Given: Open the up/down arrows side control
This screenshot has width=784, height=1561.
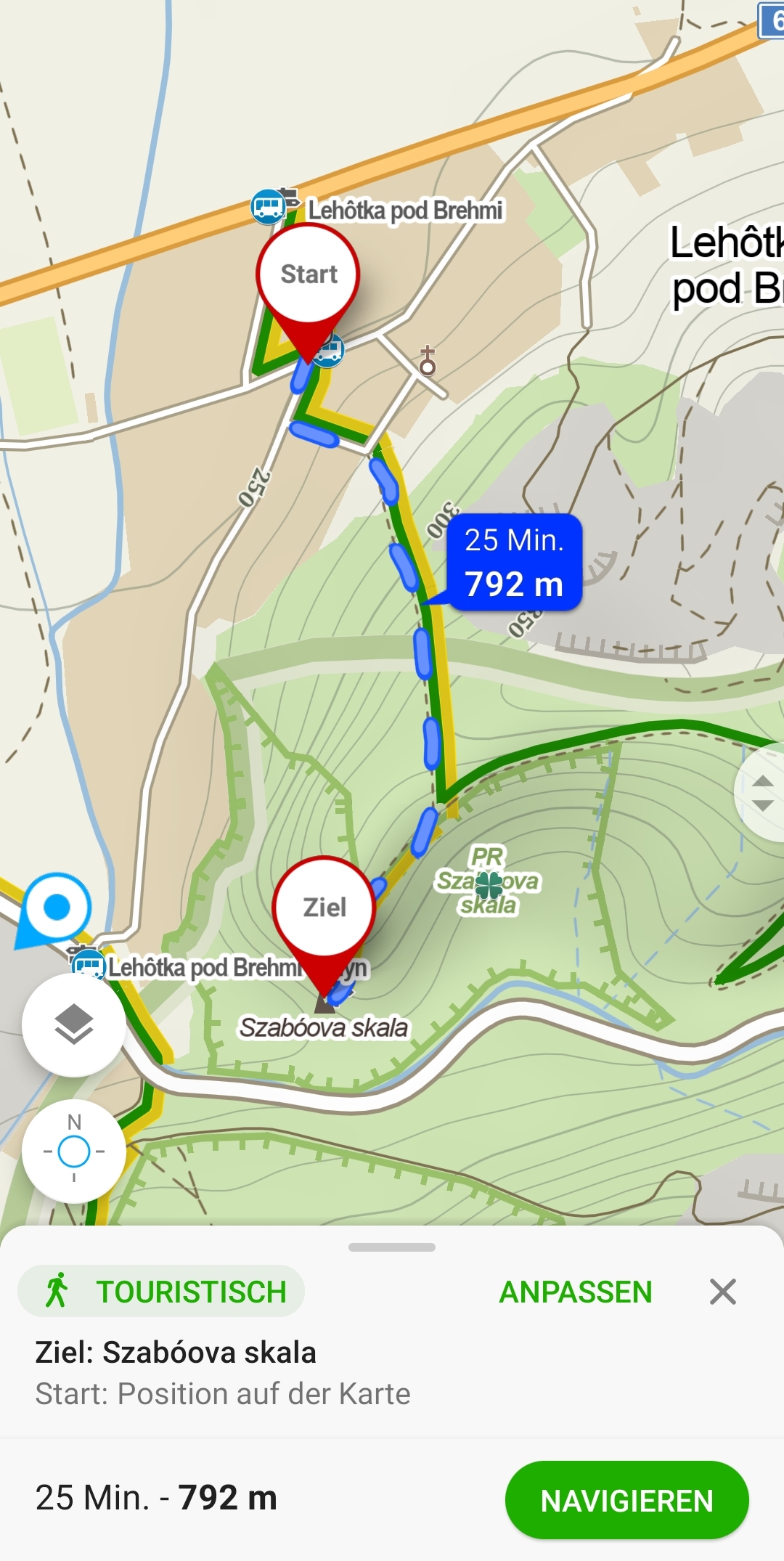Looking at the screenshot, I should click(x=761, y=793).
